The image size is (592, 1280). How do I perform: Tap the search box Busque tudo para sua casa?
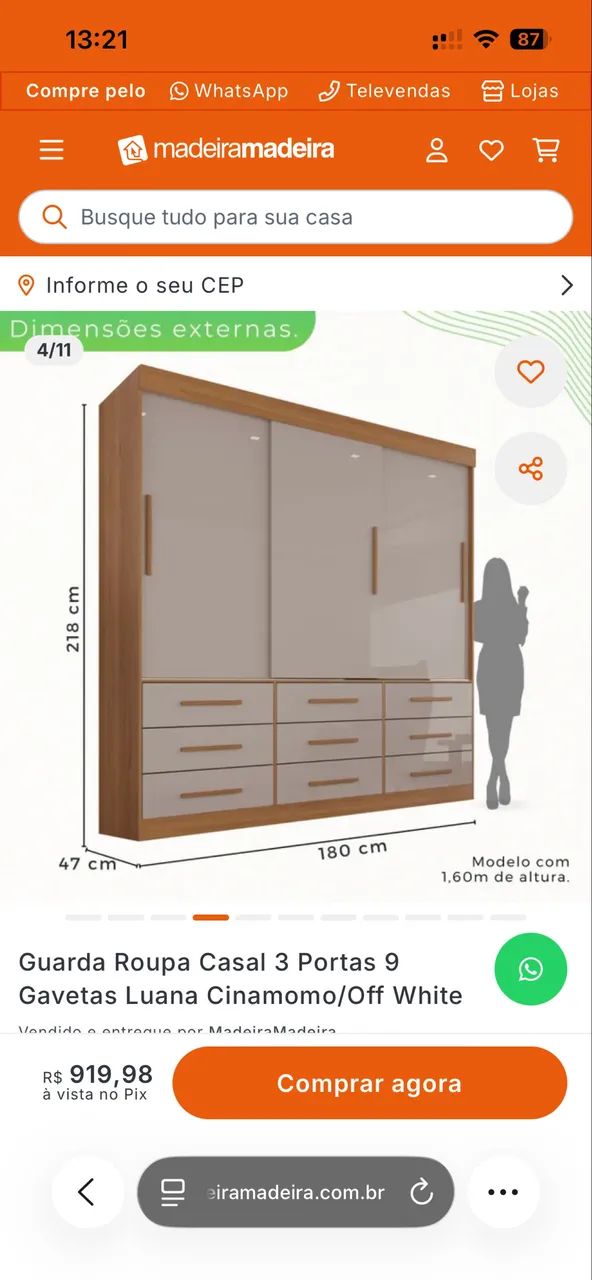pos(296,217)
